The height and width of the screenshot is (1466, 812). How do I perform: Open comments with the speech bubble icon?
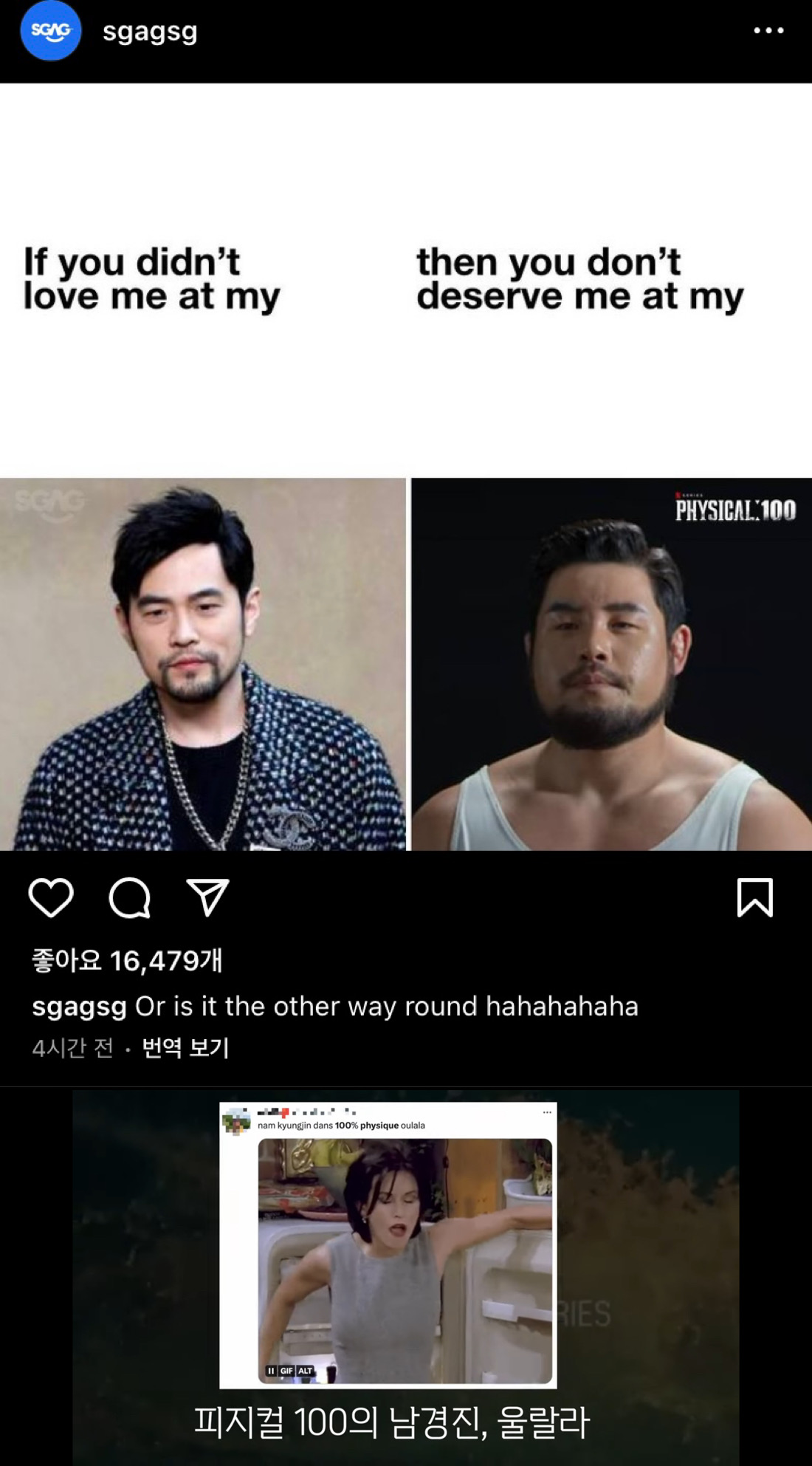(x=130, y=898)
